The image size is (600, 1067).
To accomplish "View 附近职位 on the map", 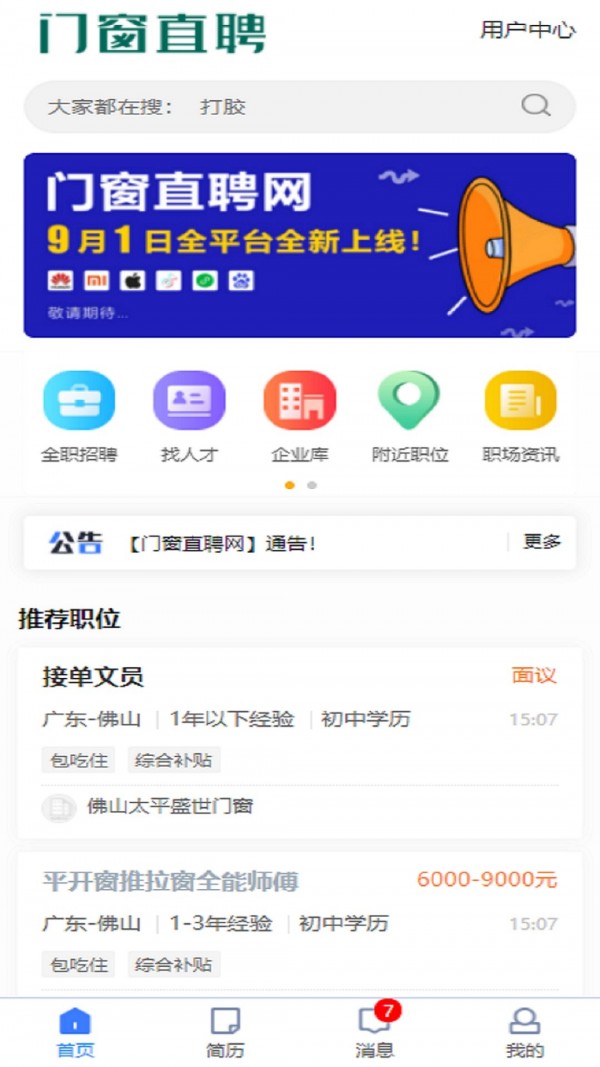I will point(409,415).
